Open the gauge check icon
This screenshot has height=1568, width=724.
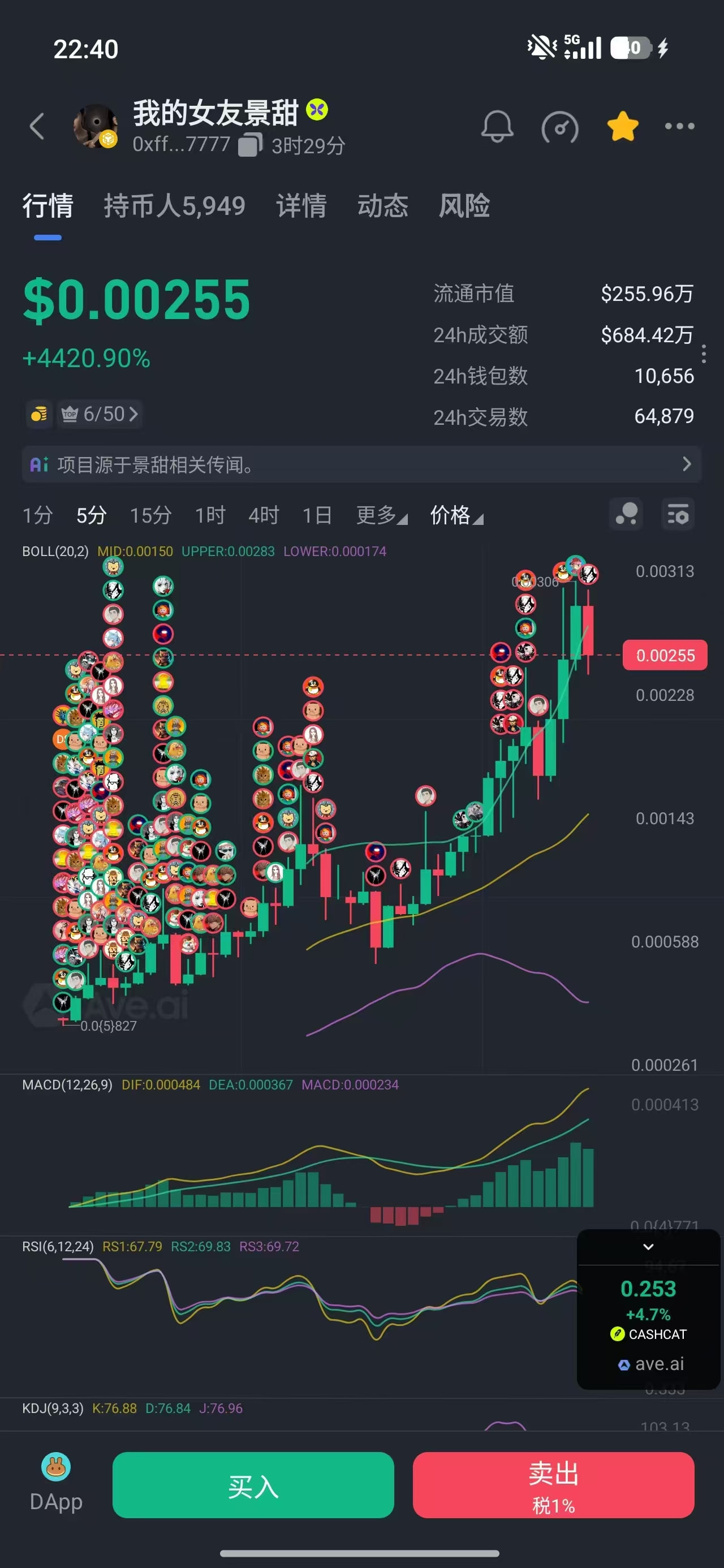point(559,127)
